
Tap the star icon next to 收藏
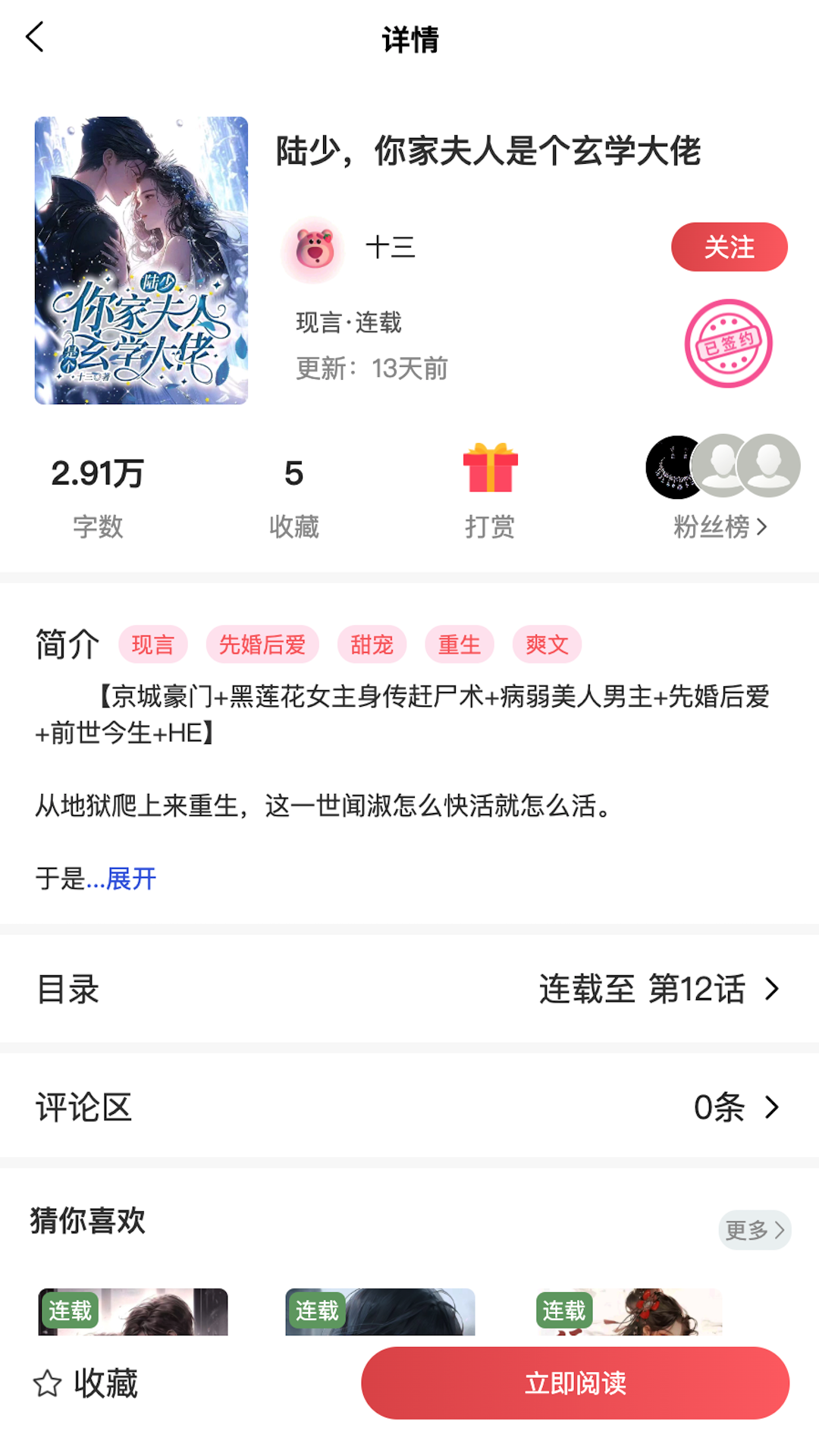(x=48, y=1382)
